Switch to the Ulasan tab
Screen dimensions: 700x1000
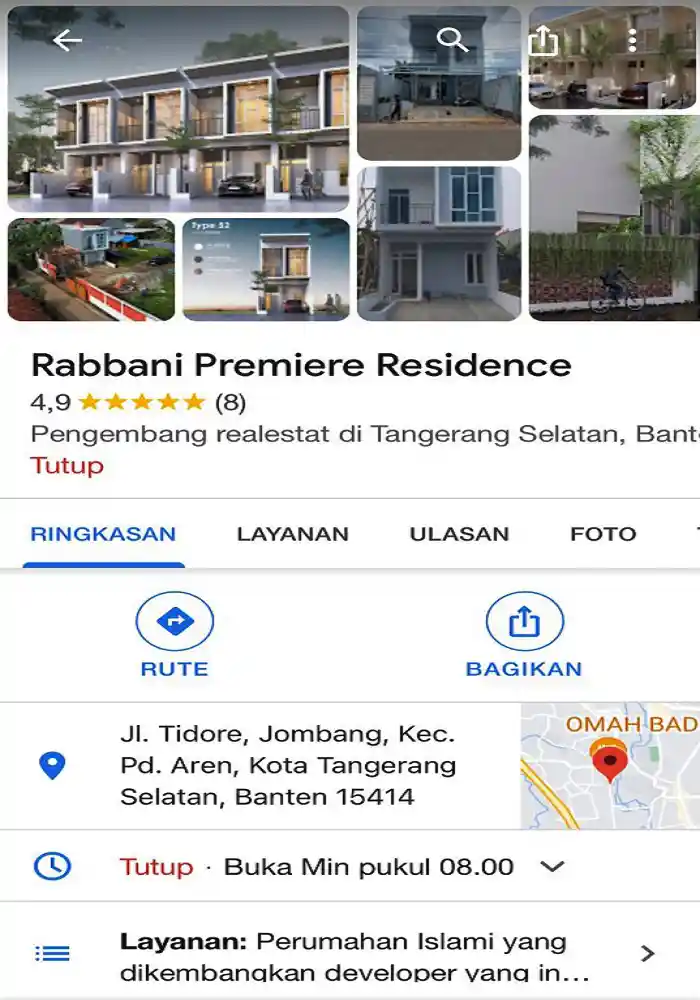459,534
